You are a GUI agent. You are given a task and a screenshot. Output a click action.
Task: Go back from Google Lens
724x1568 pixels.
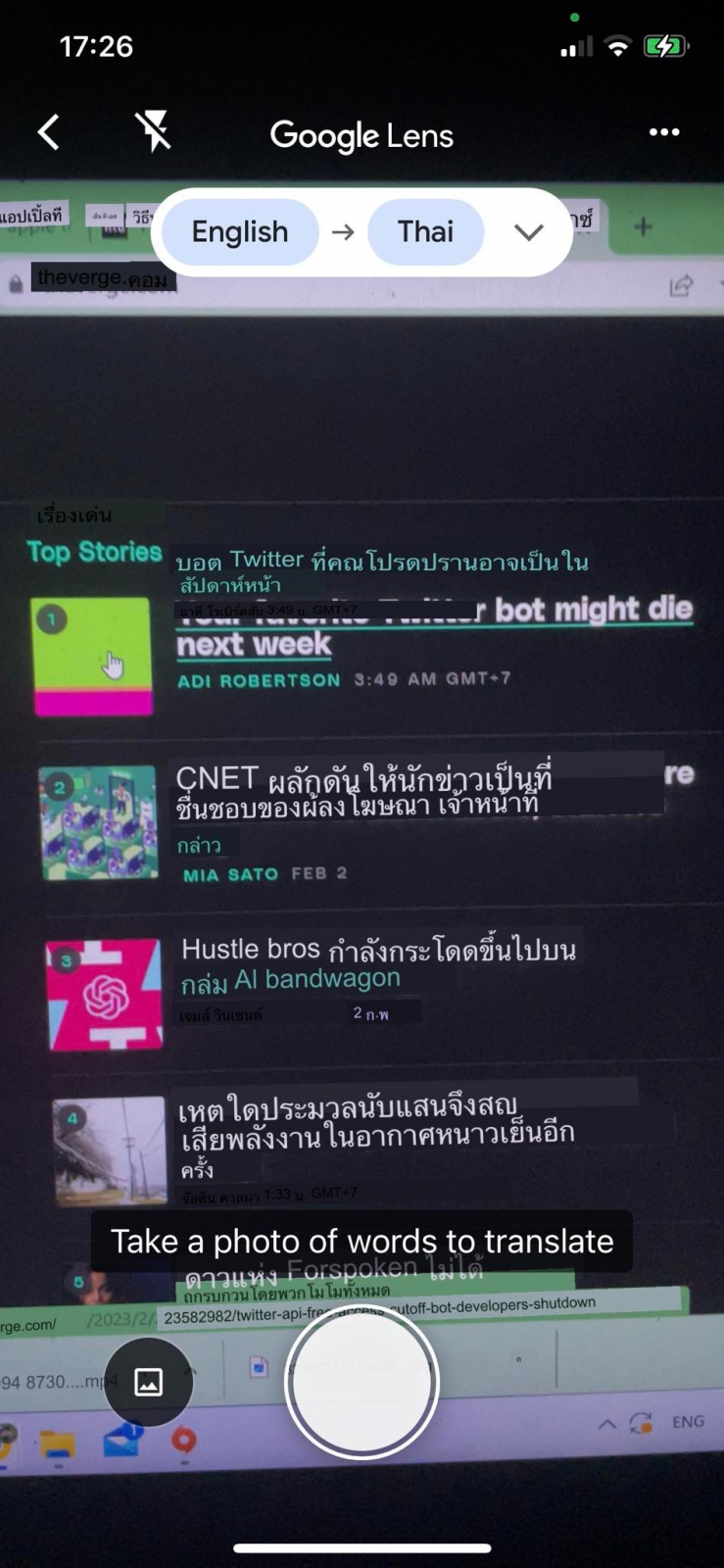(x=48, y=132)
